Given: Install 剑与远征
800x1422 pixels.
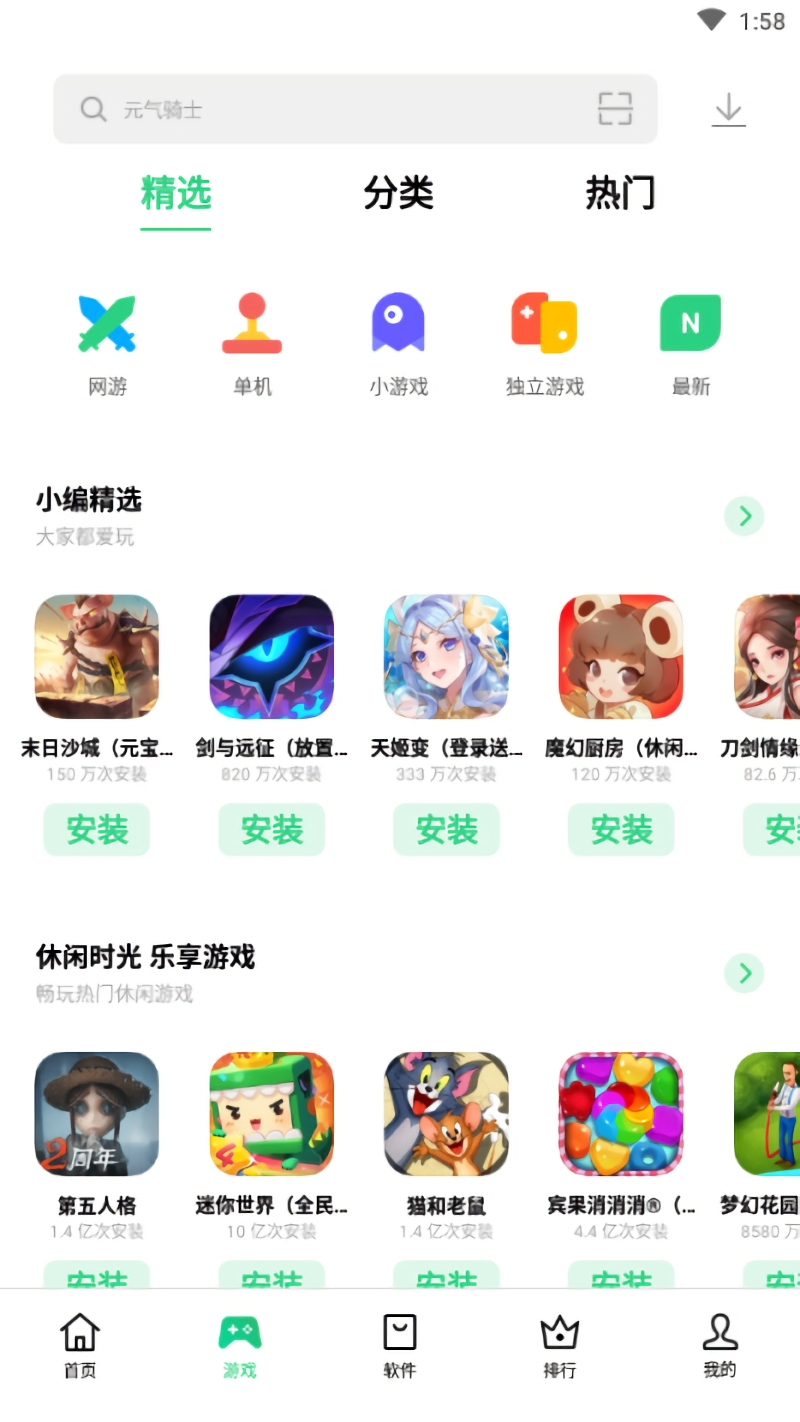Looking at the screenshot, I should coord(272,829).
